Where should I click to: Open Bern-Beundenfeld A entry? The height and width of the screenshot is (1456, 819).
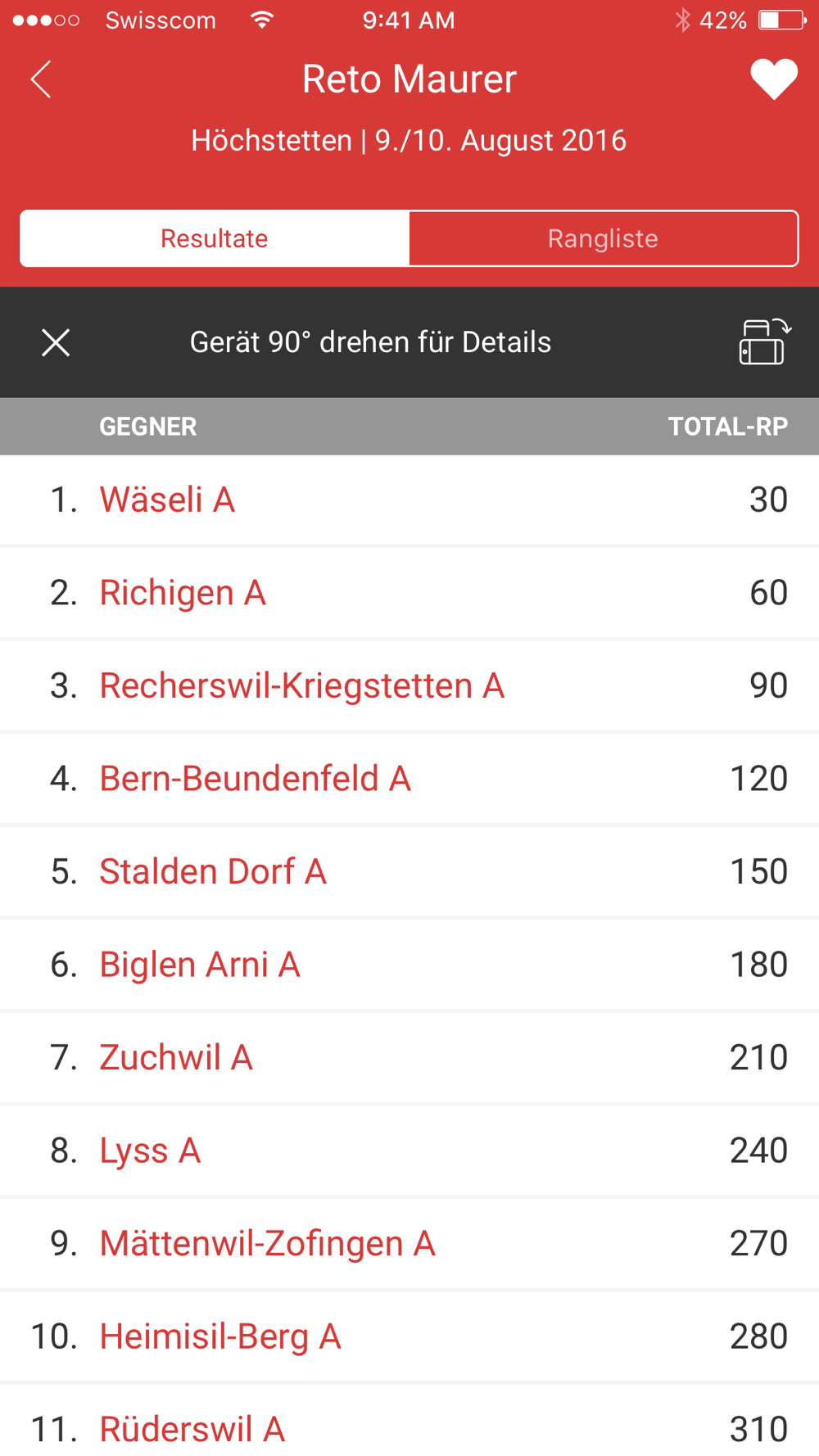(x=255, y=779)
